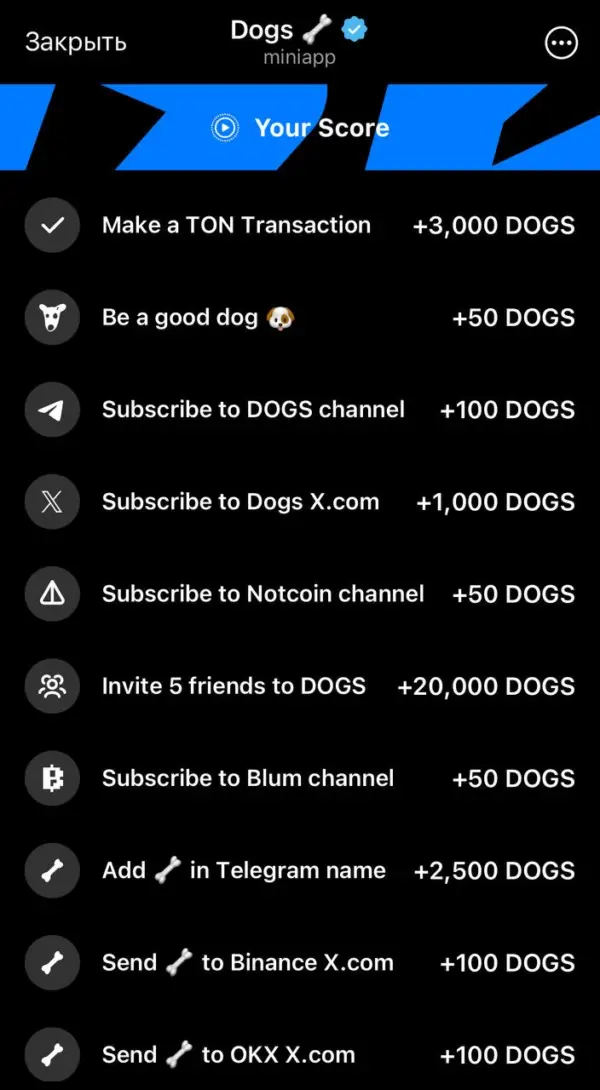This screenshot has width=600, height=1090.
Task: Open Subscribe to Dogs X.com task
Action: (300, 502)
